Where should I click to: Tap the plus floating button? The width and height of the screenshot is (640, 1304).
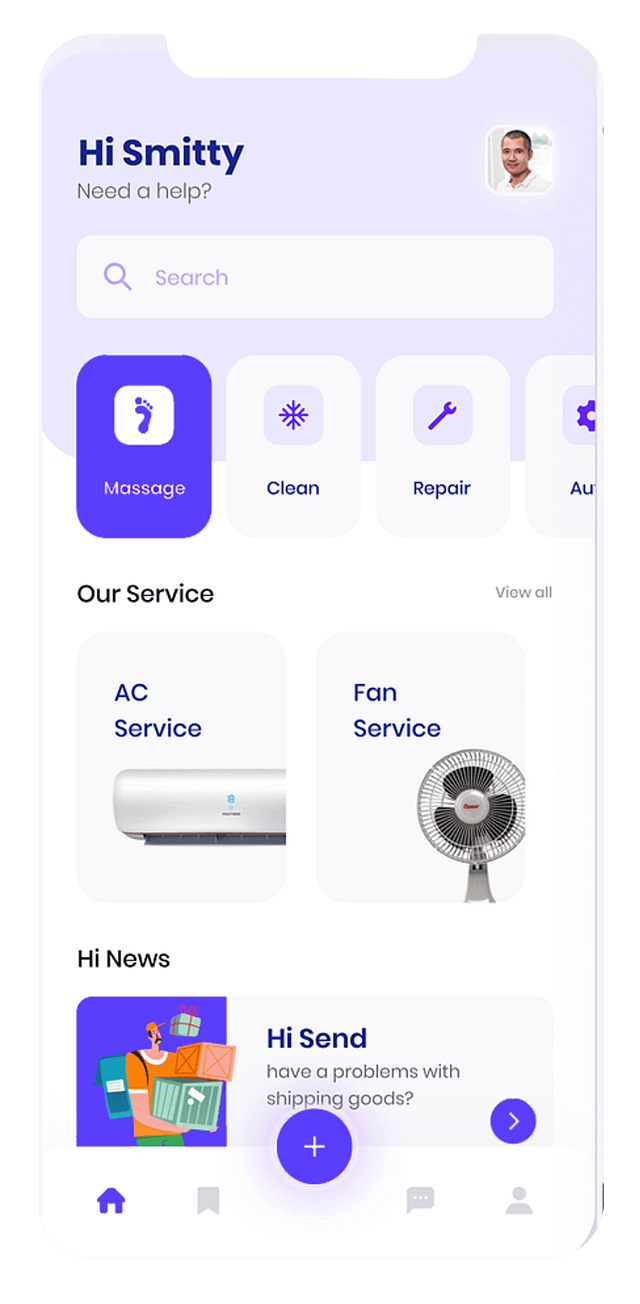(314, 1146)
